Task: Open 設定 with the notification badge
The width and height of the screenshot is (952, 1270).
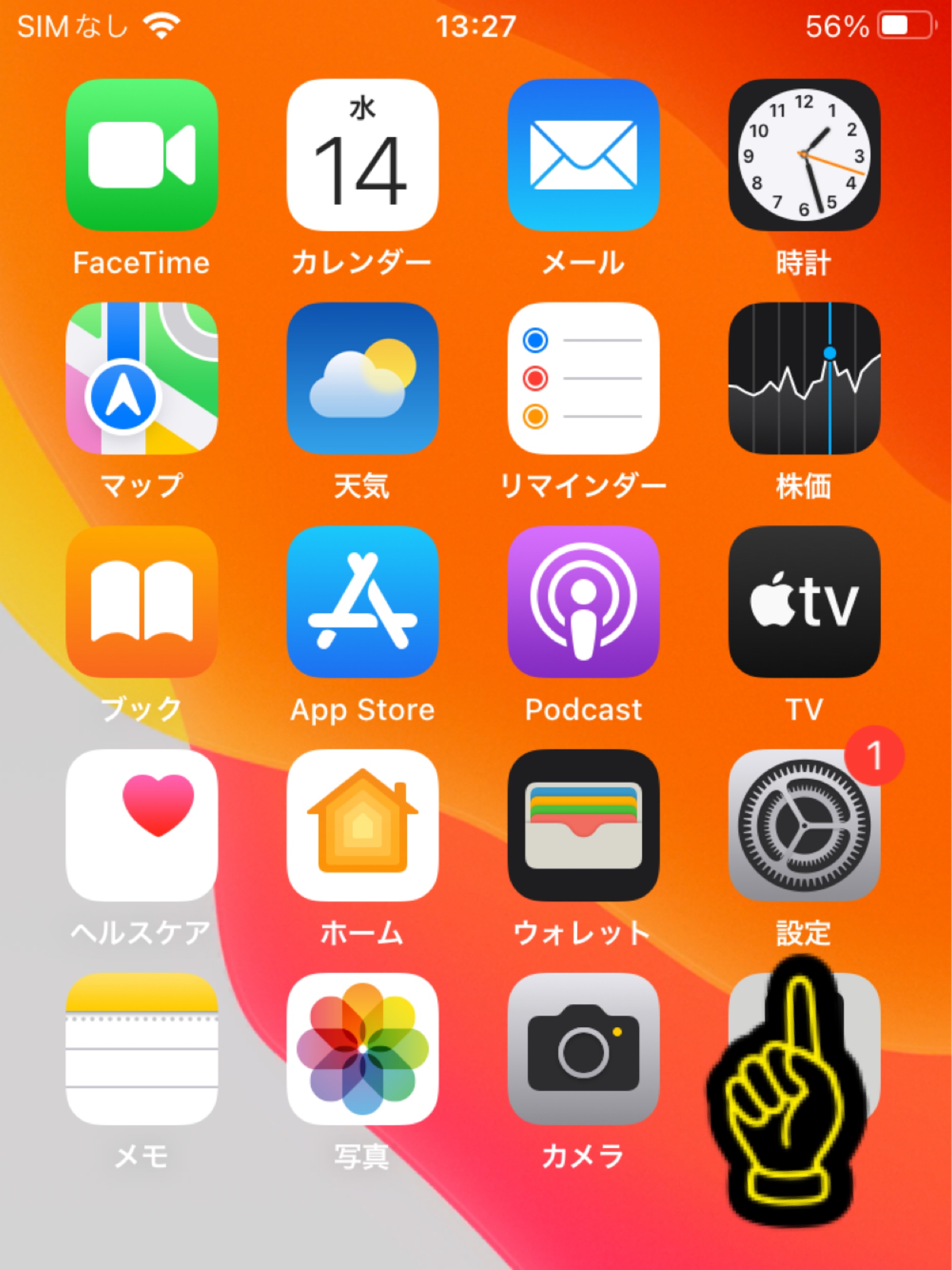Action: click(x=804, y=825)
